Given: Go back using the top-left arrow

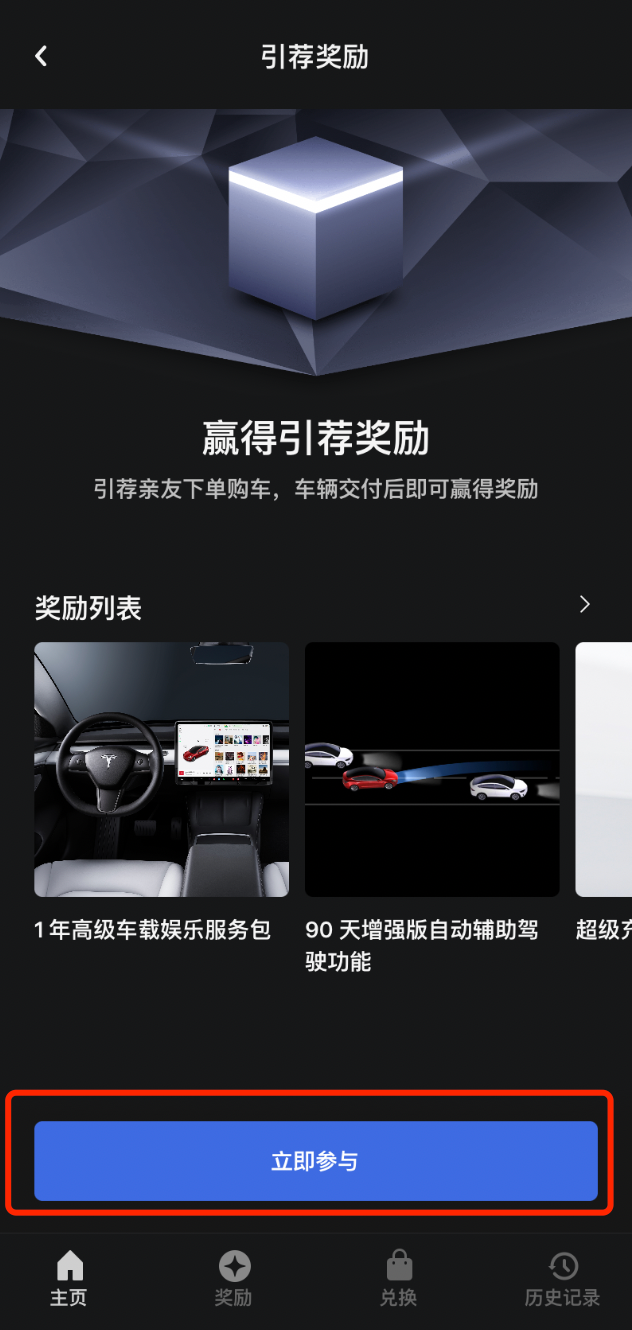Looking at the screenshot, I should click(41, 56).
